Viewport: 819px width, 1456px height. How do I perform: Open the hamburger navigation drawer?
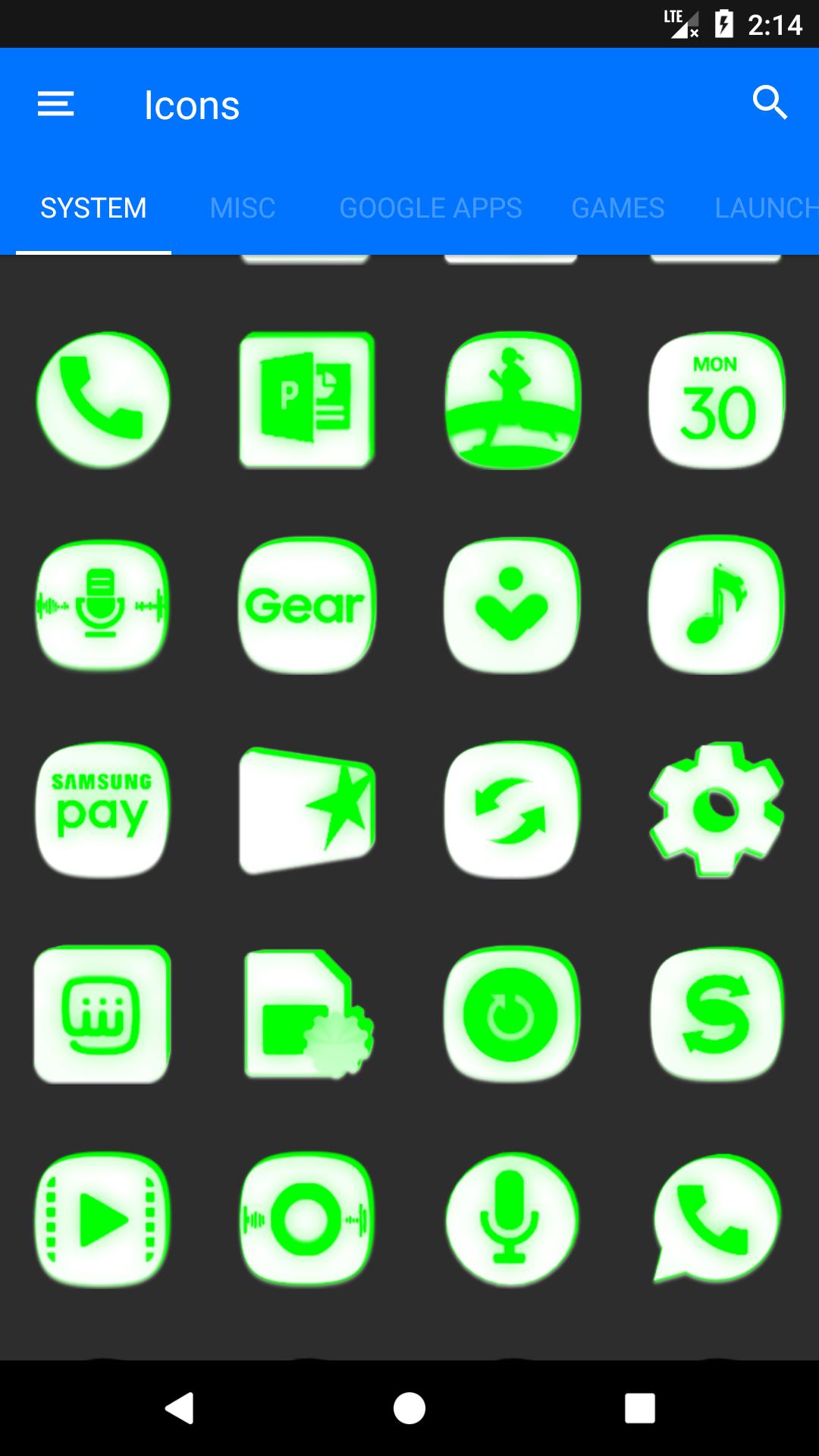pos(56,104)
